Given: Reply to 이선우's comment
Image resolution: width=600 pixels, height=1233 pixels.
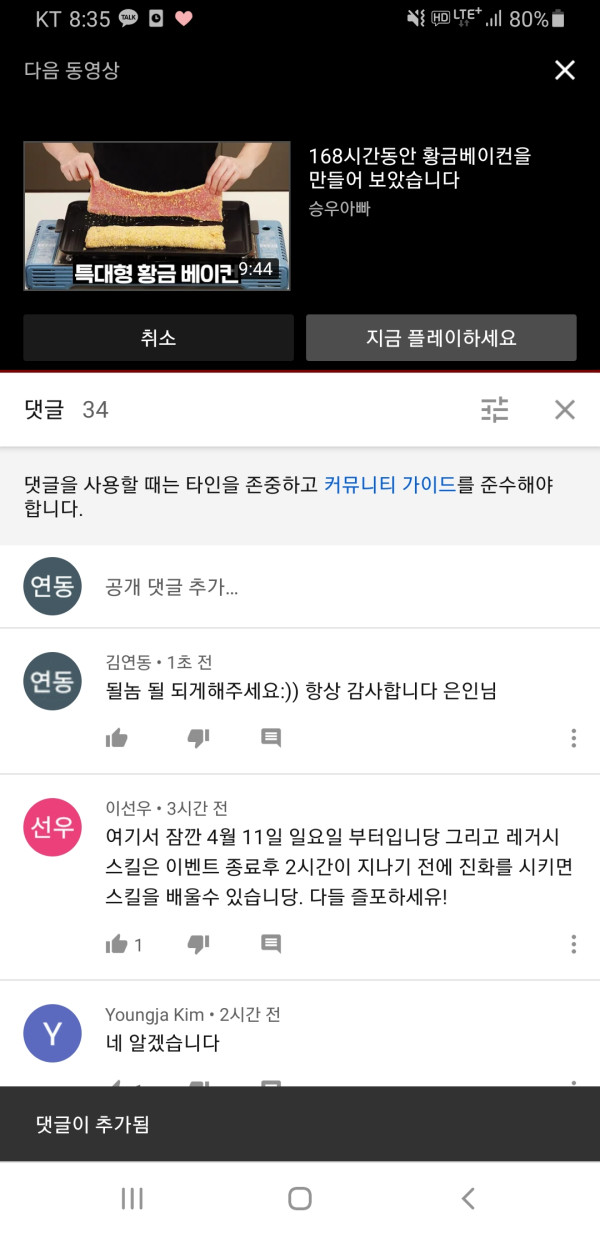Looking at the screenshot, I should point(271,944).
